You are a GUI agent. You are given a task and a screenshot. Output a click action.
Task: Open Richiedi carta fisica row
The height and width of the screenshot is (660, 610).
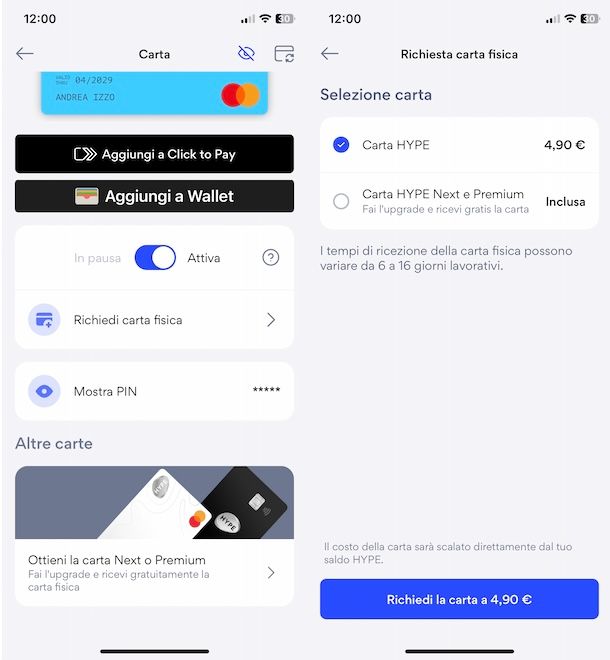coord(154,320)
